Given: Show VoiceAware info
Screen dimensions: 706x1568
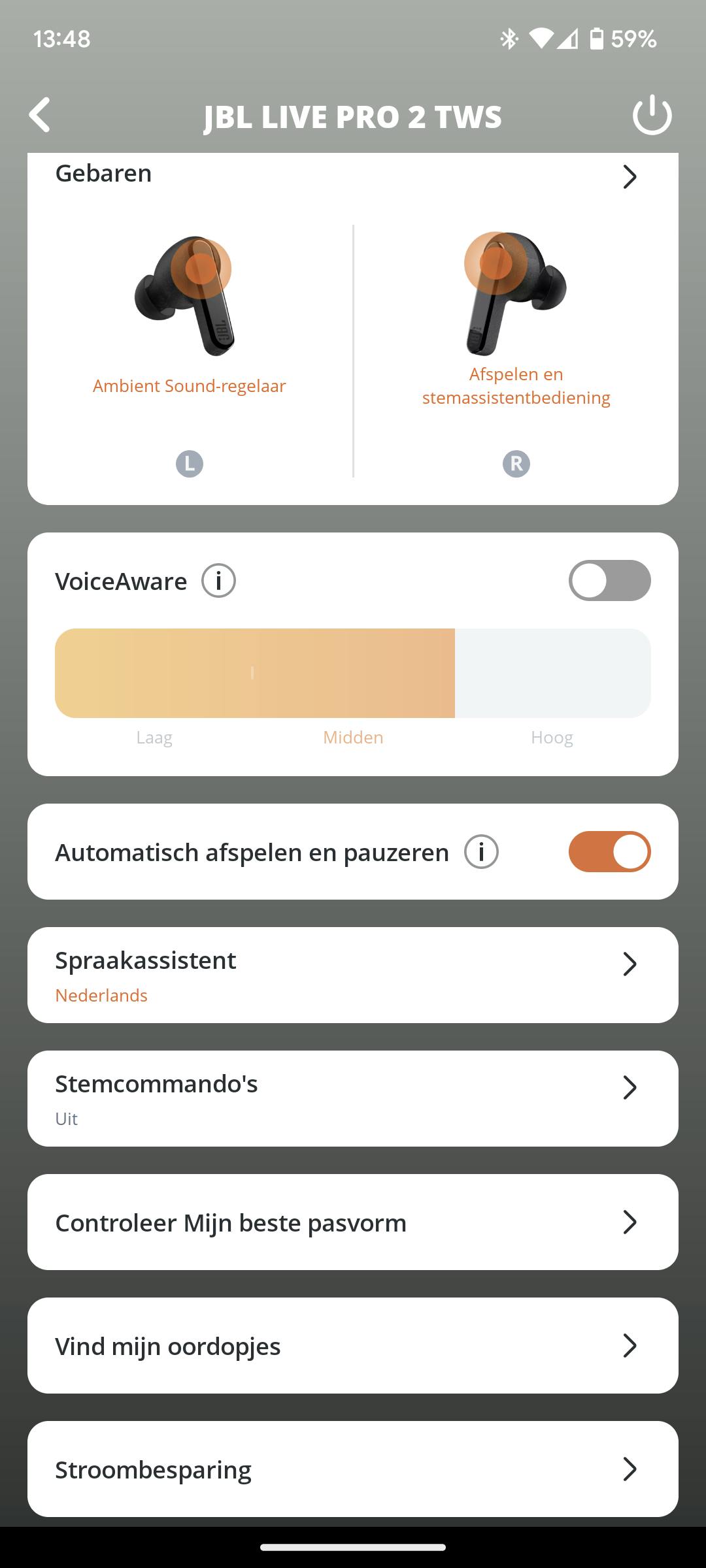Looking at the screenshot, I should (x=218, y=581).
